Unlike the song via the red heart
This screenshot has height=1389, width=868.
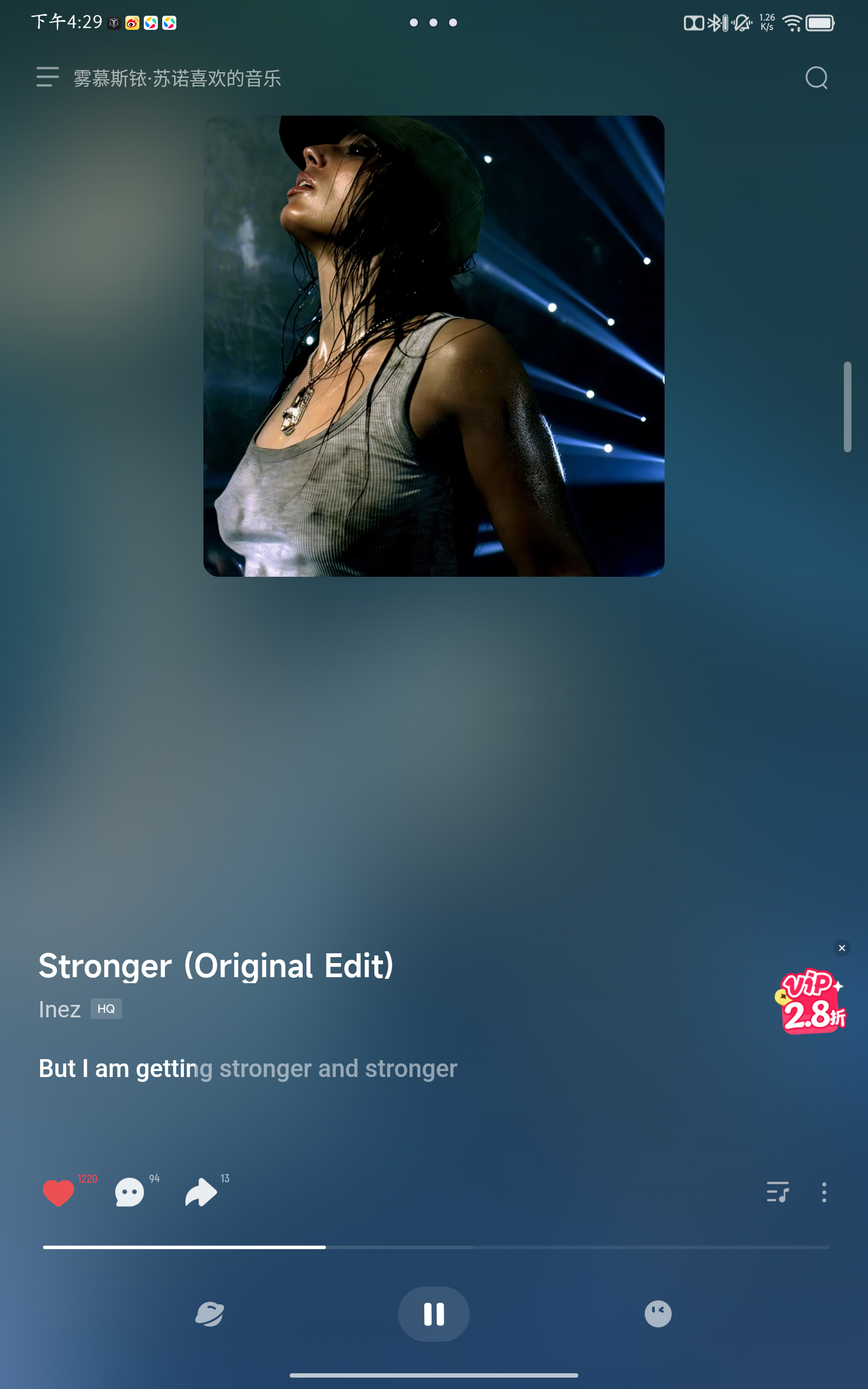58,1193
